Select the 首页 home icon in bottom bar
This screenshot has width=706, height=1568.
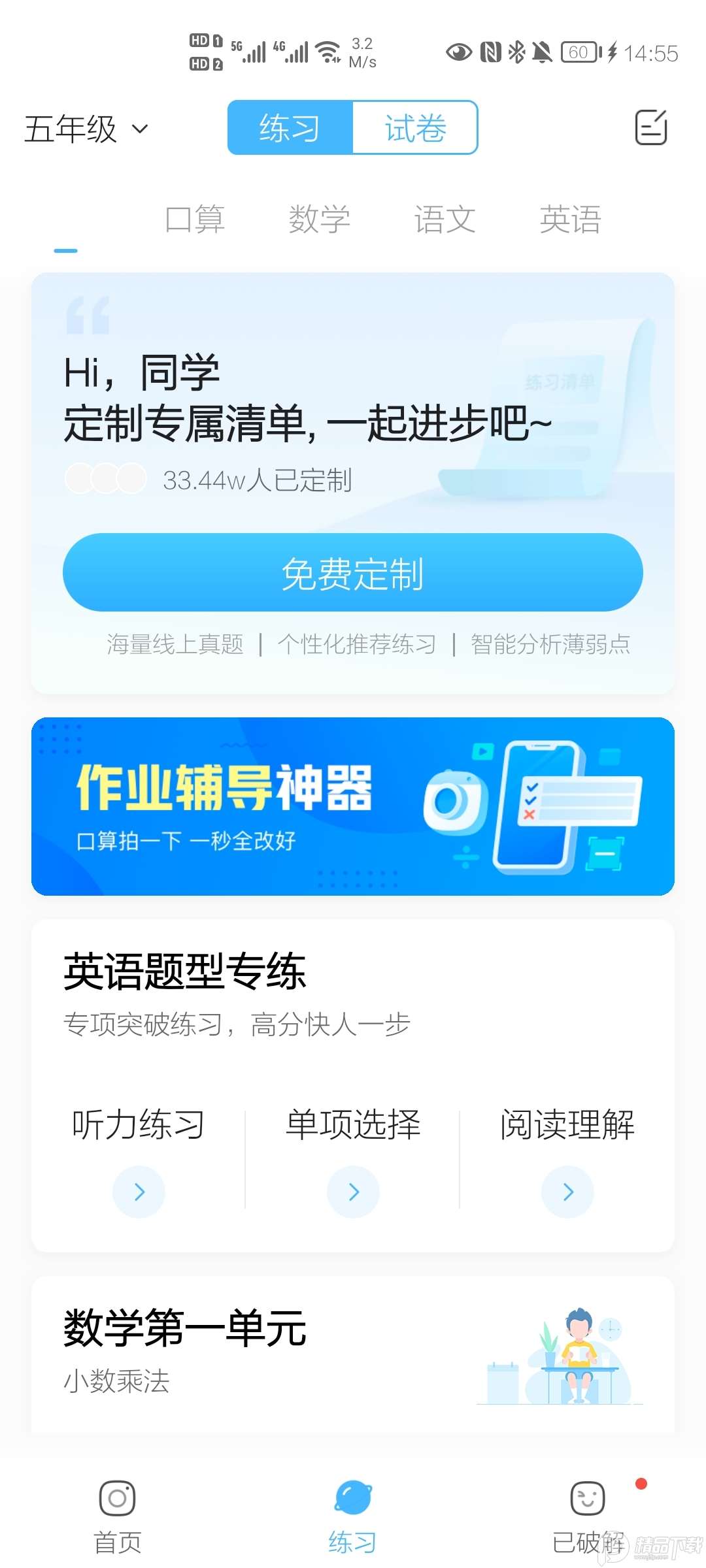116,1499
